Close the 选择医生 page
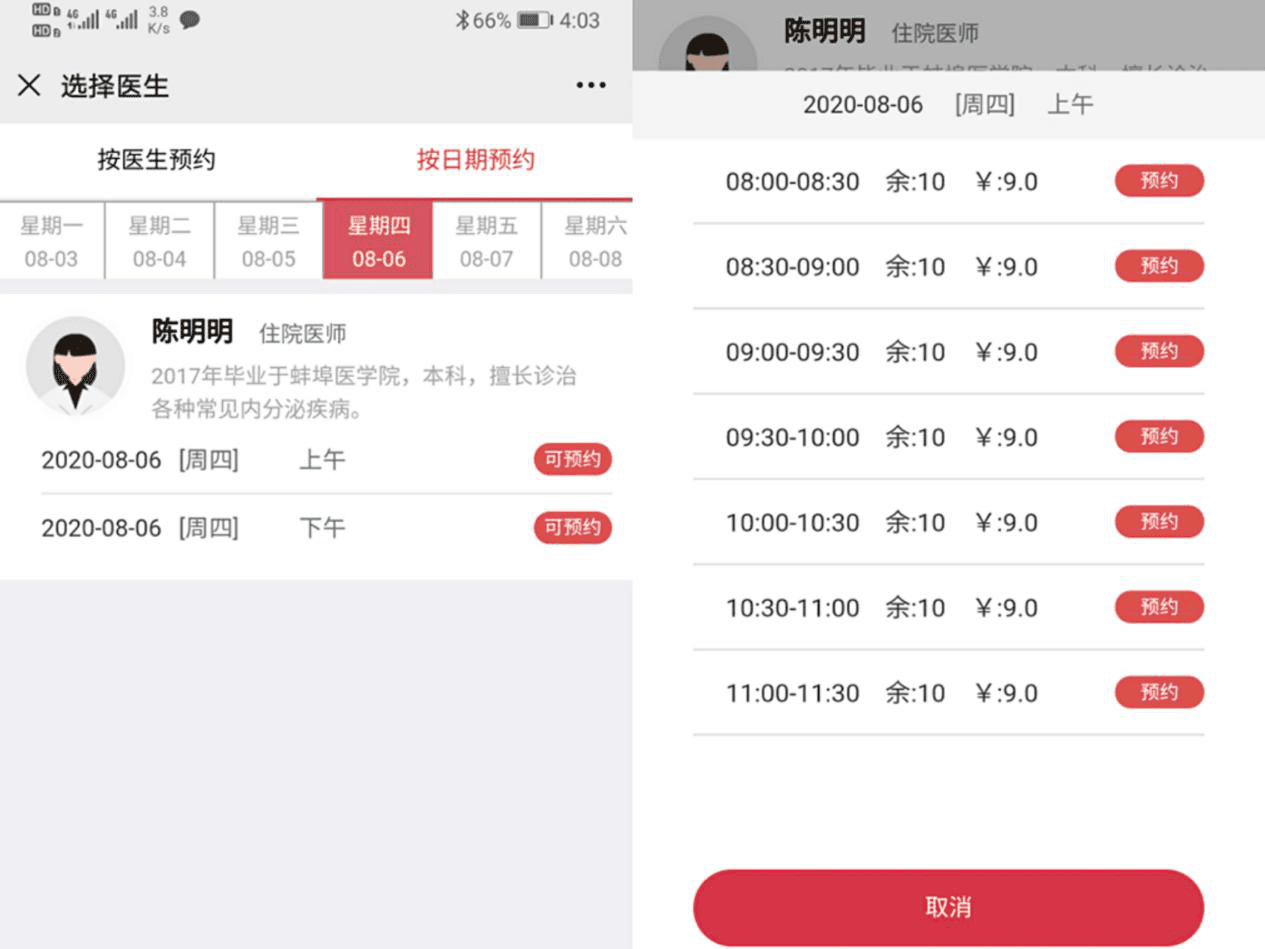The width and height of the screenshot is (1265, 949). tap(29, 86)
